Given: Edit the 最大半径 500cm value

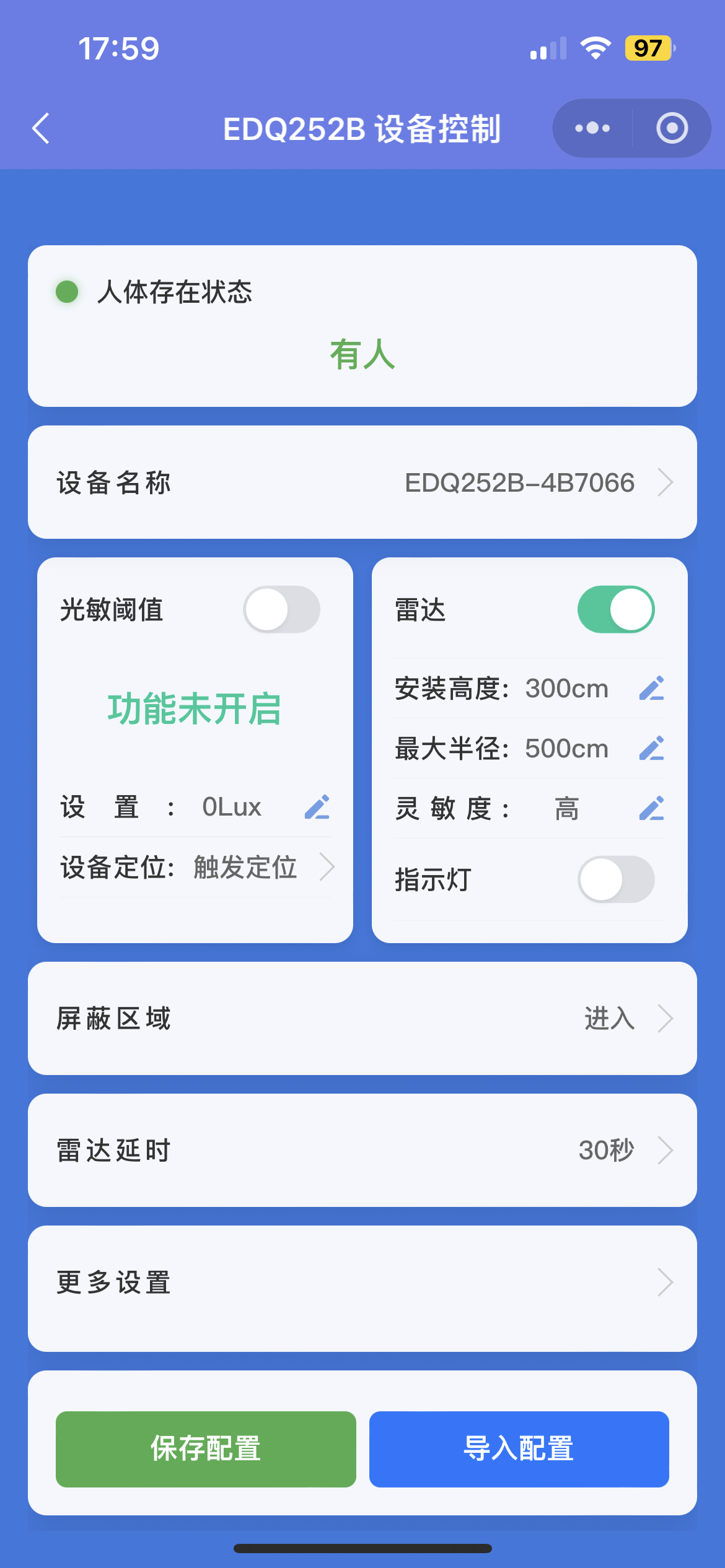Looking at the screenshot, I should coord(651,748).
